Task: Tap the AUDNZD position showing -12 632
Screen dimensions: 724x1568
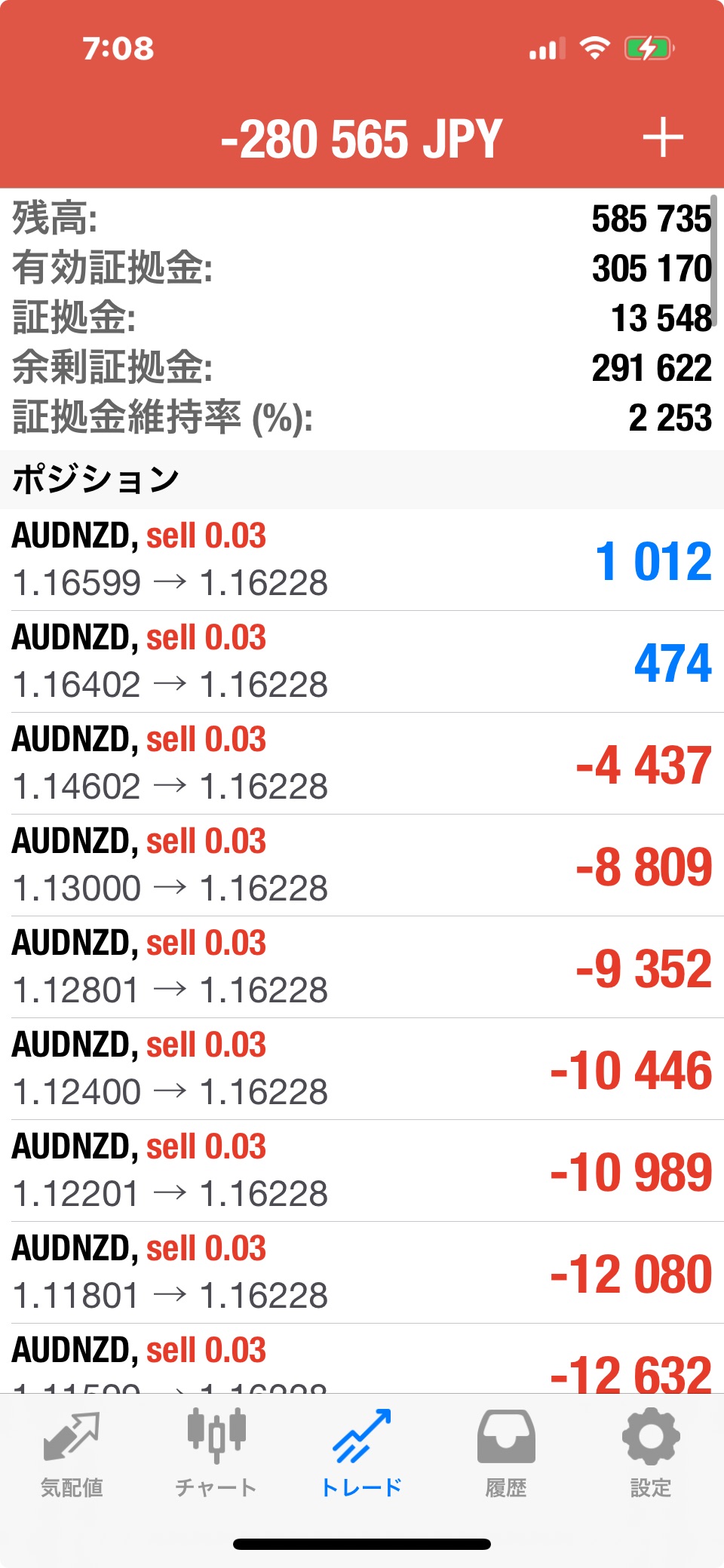Action: 362,1358
